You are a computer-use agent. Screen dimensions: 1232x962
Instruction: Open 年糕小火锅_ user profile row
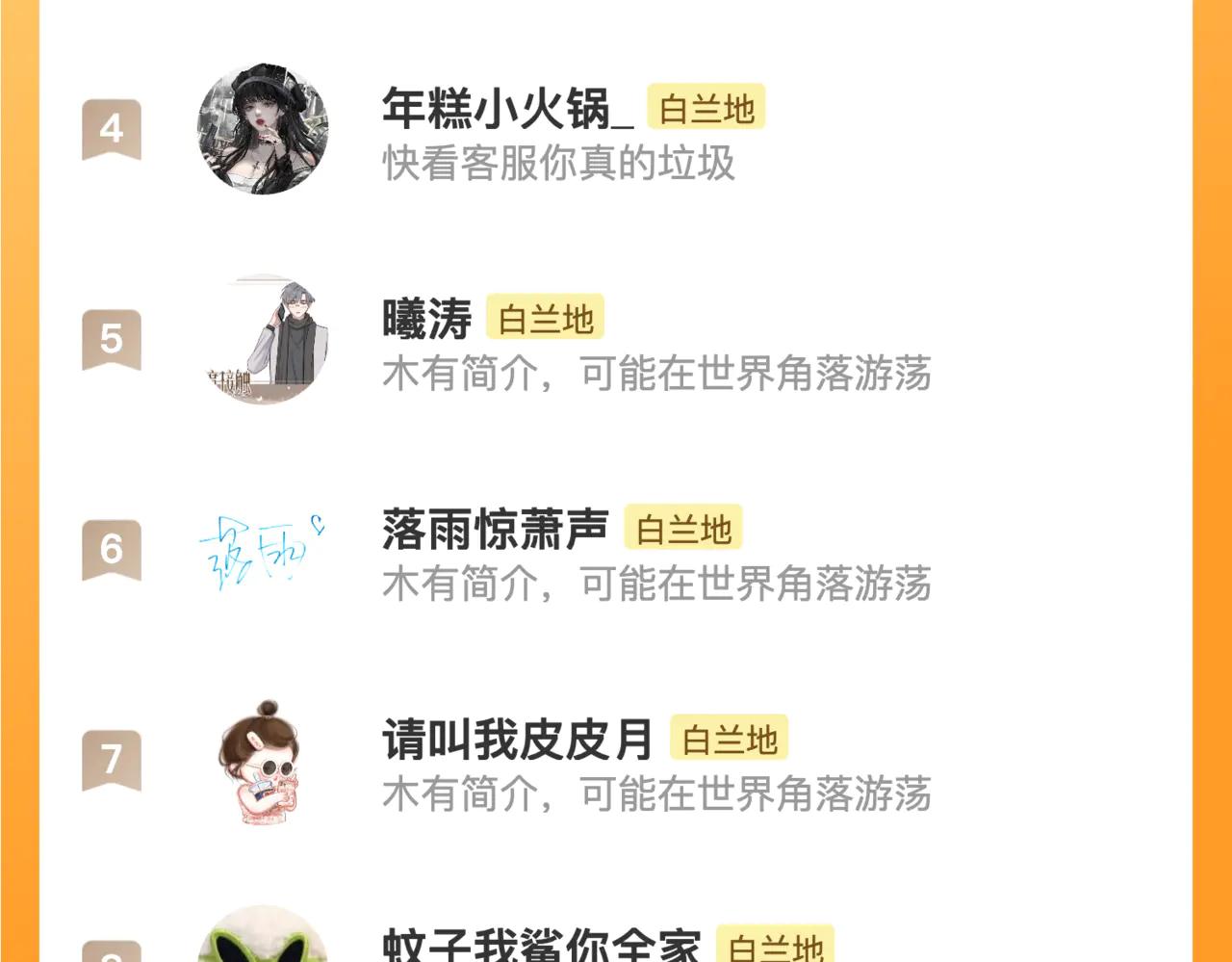(507, 108)
